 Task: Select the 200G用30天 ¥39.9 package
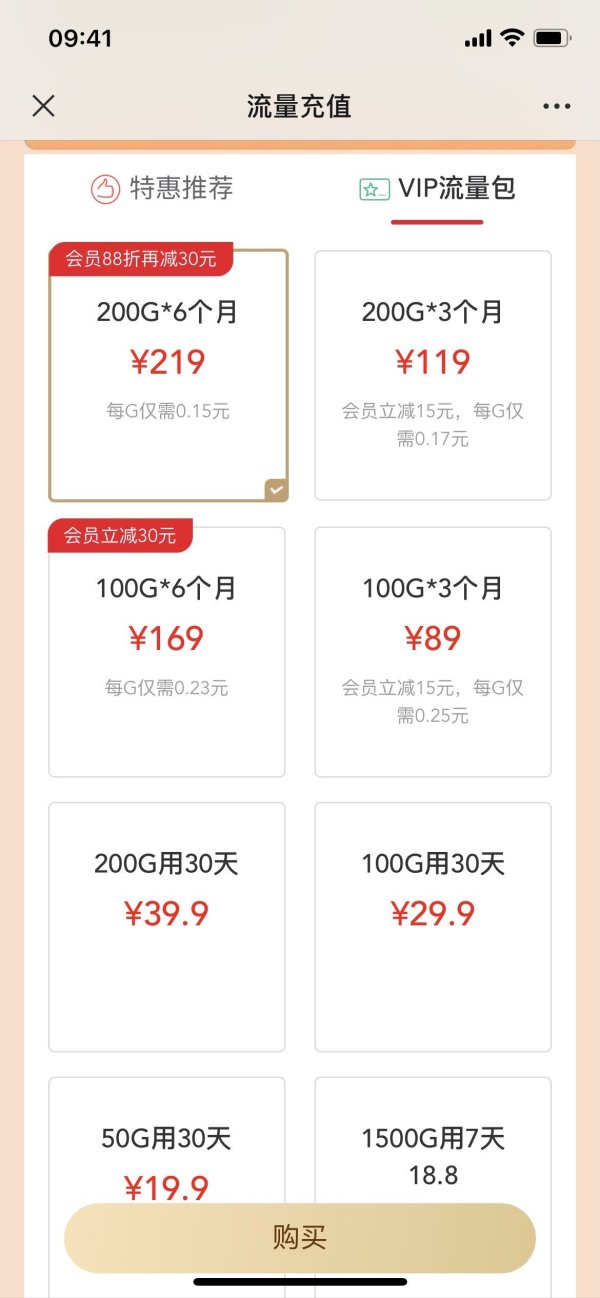pos(167,926)
